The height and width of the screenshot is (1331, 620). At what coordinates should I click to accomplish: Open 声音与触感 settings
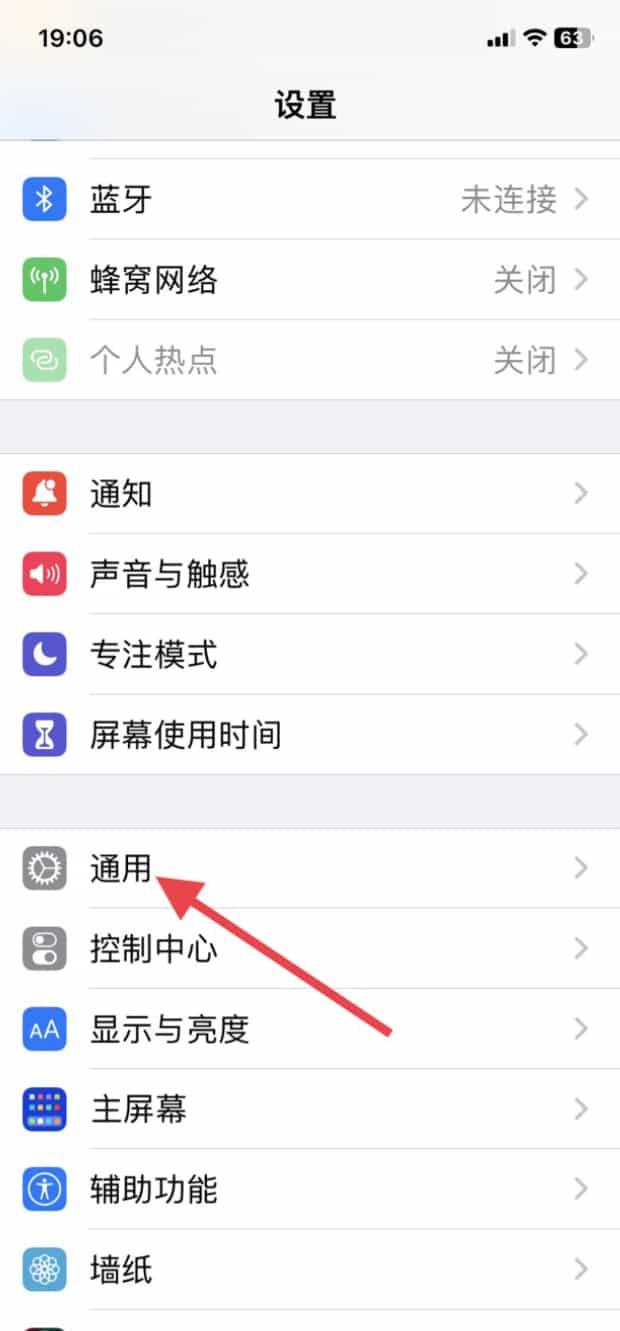click(310, 574)
